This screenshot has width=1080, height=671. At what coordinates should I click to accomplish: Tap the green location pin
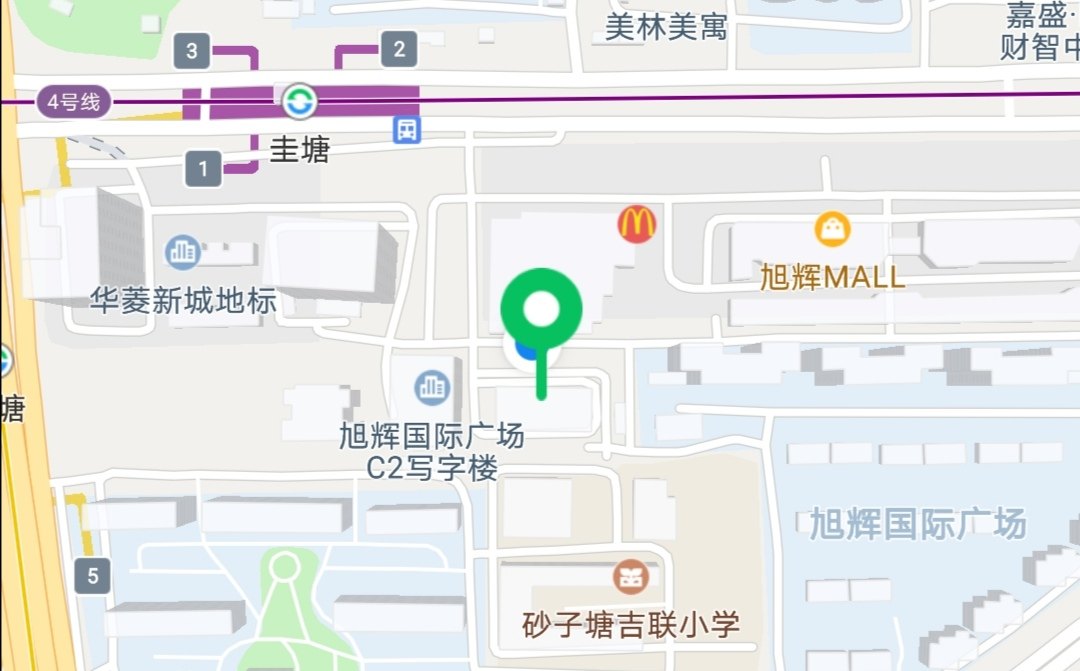click(x=541, y=309)
